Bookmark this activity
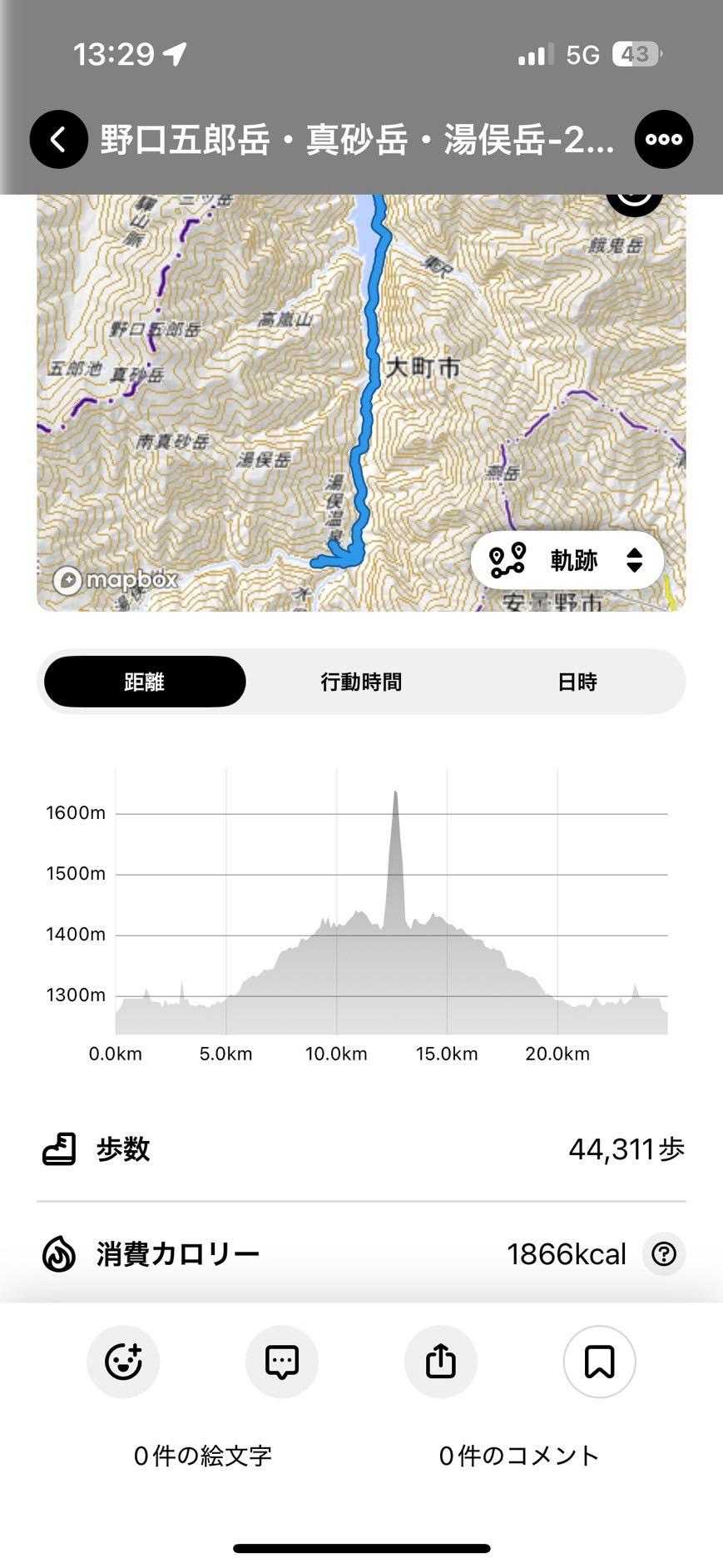The image size is (723, 1568). (x=599, y=1362)
